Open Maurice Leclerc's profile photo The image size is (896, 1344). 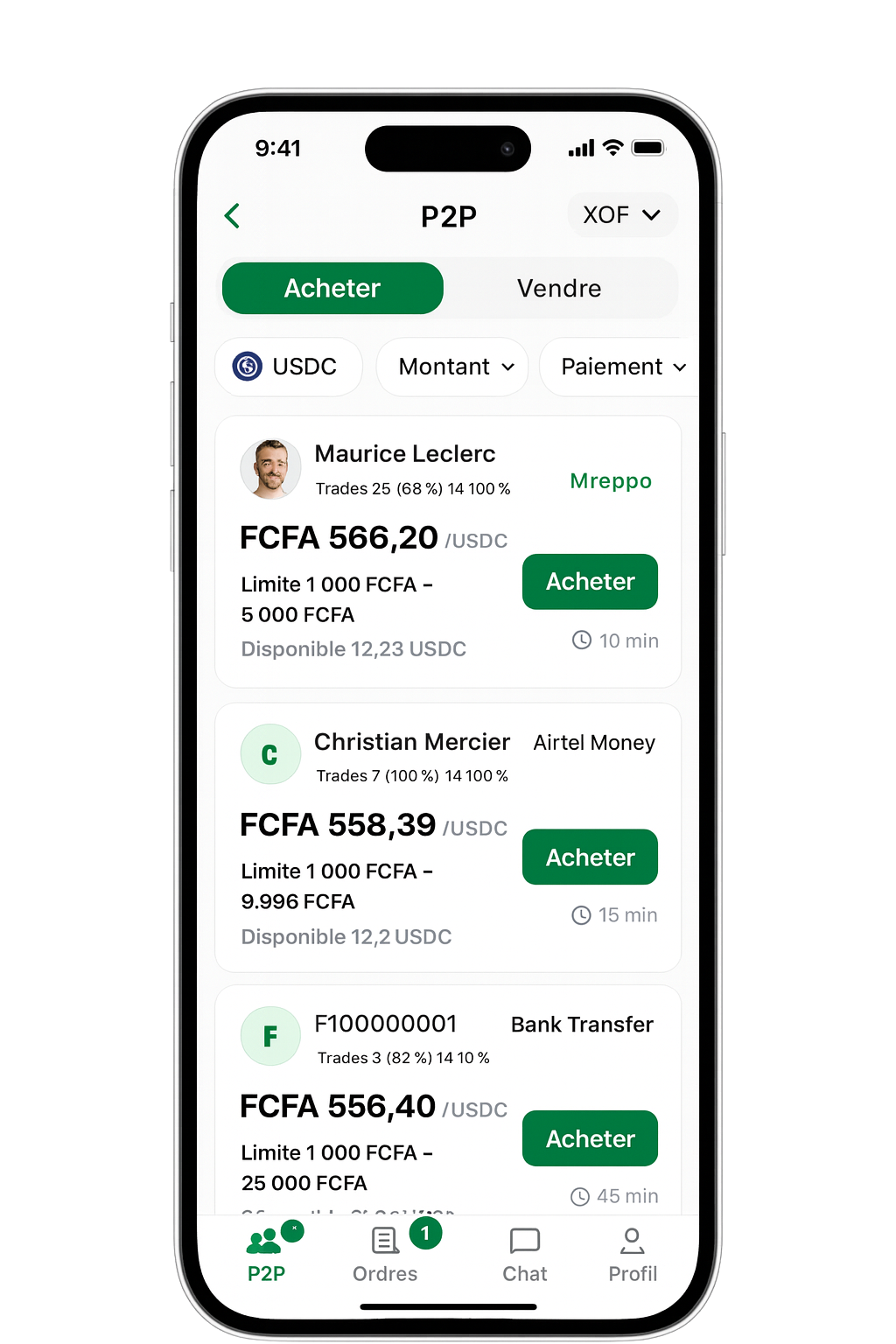pos(270,469)
